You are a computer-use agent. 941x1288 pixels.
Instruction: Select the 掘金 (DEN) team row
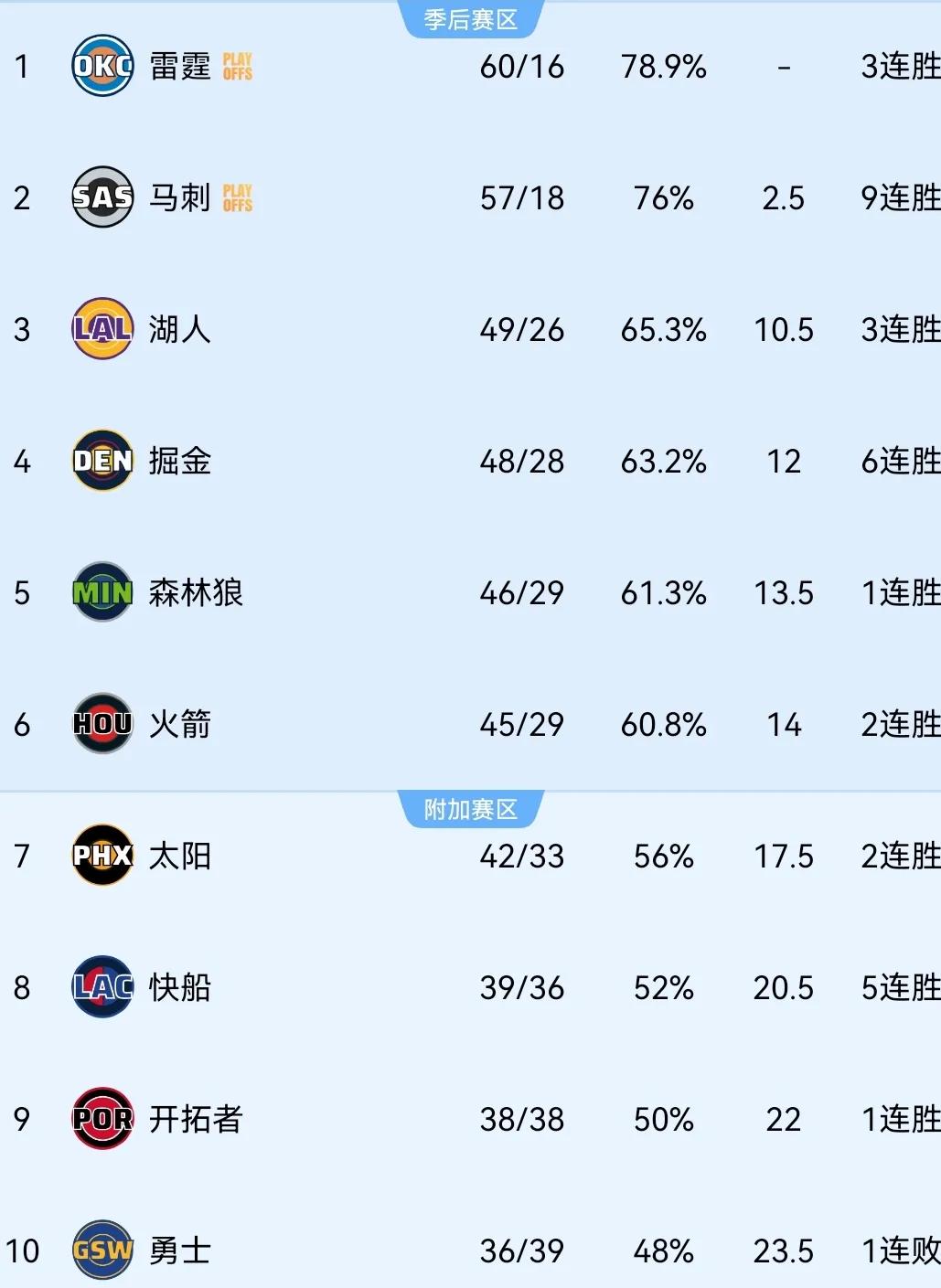click(180, 462)
